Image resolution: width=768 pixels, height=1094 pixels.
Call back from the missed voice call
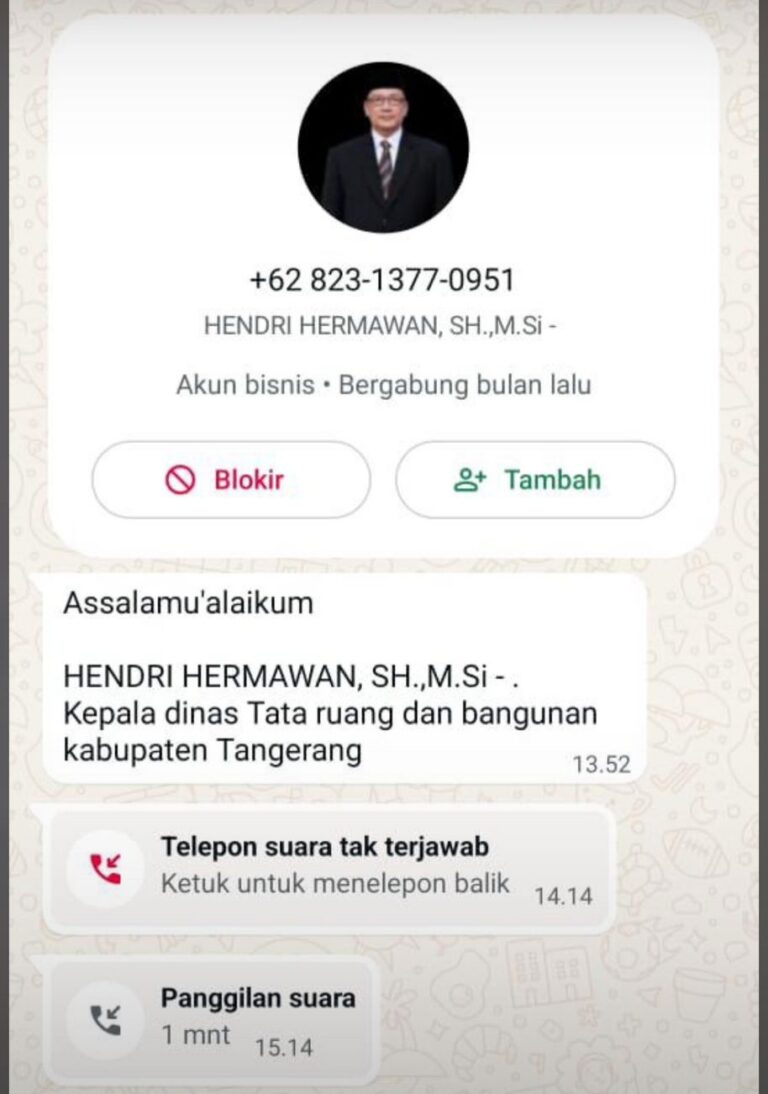pos(330,868)
